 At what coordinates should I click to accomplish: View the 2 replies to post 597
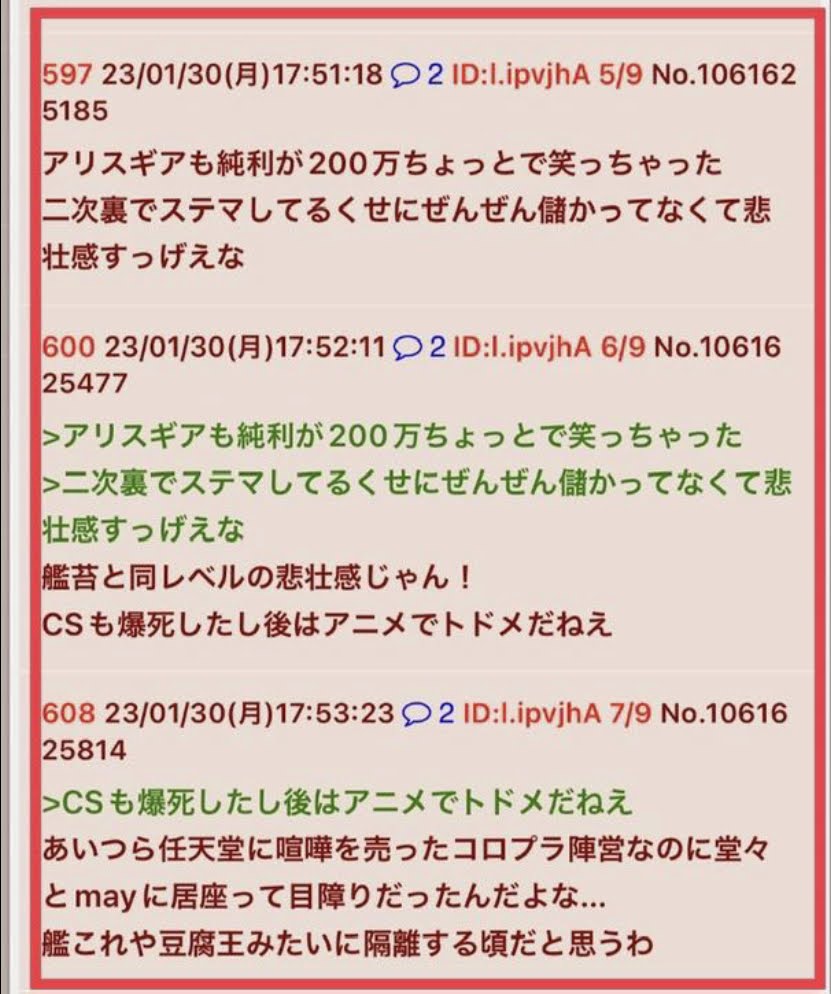tap(416, 75)
